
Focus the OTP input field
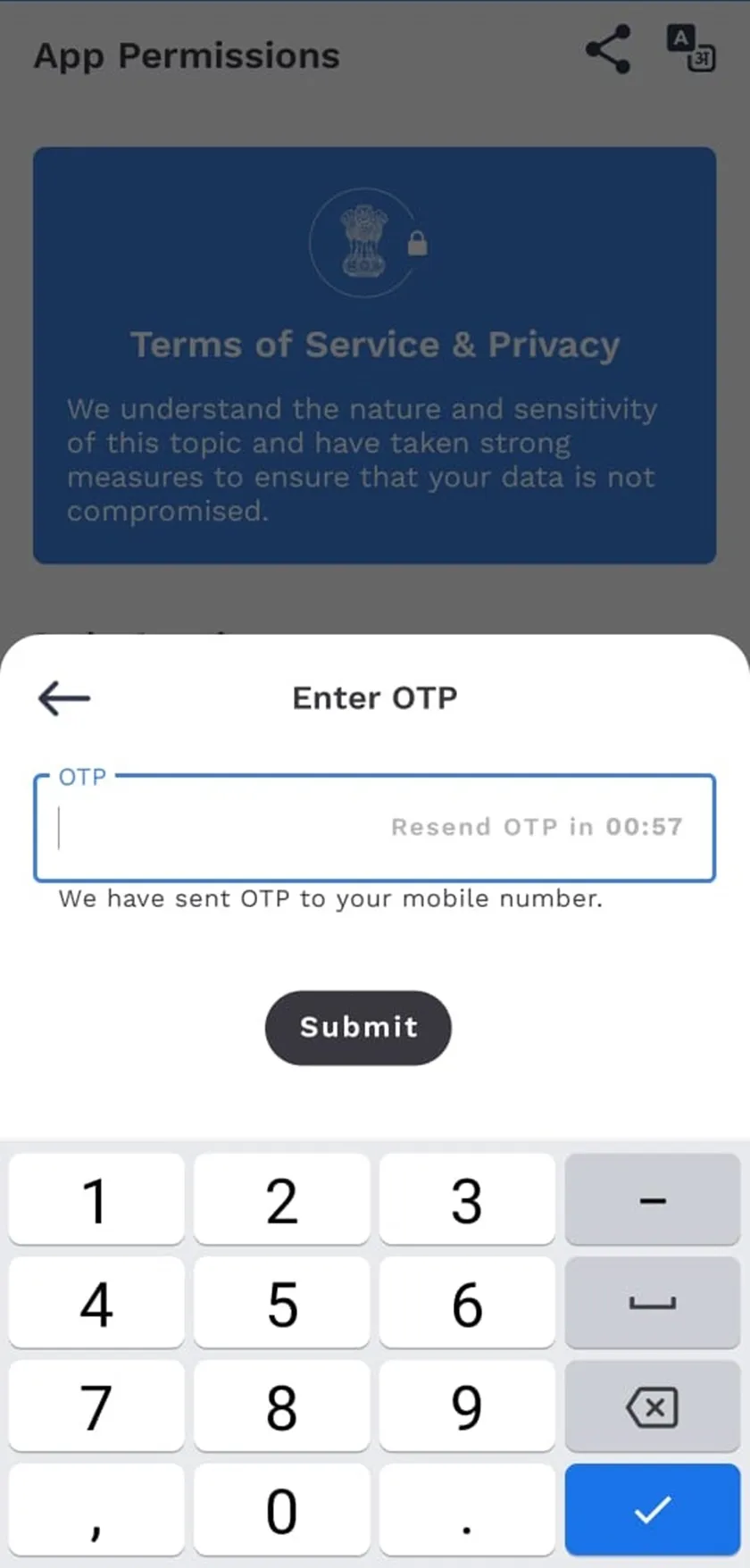[374, 828]
